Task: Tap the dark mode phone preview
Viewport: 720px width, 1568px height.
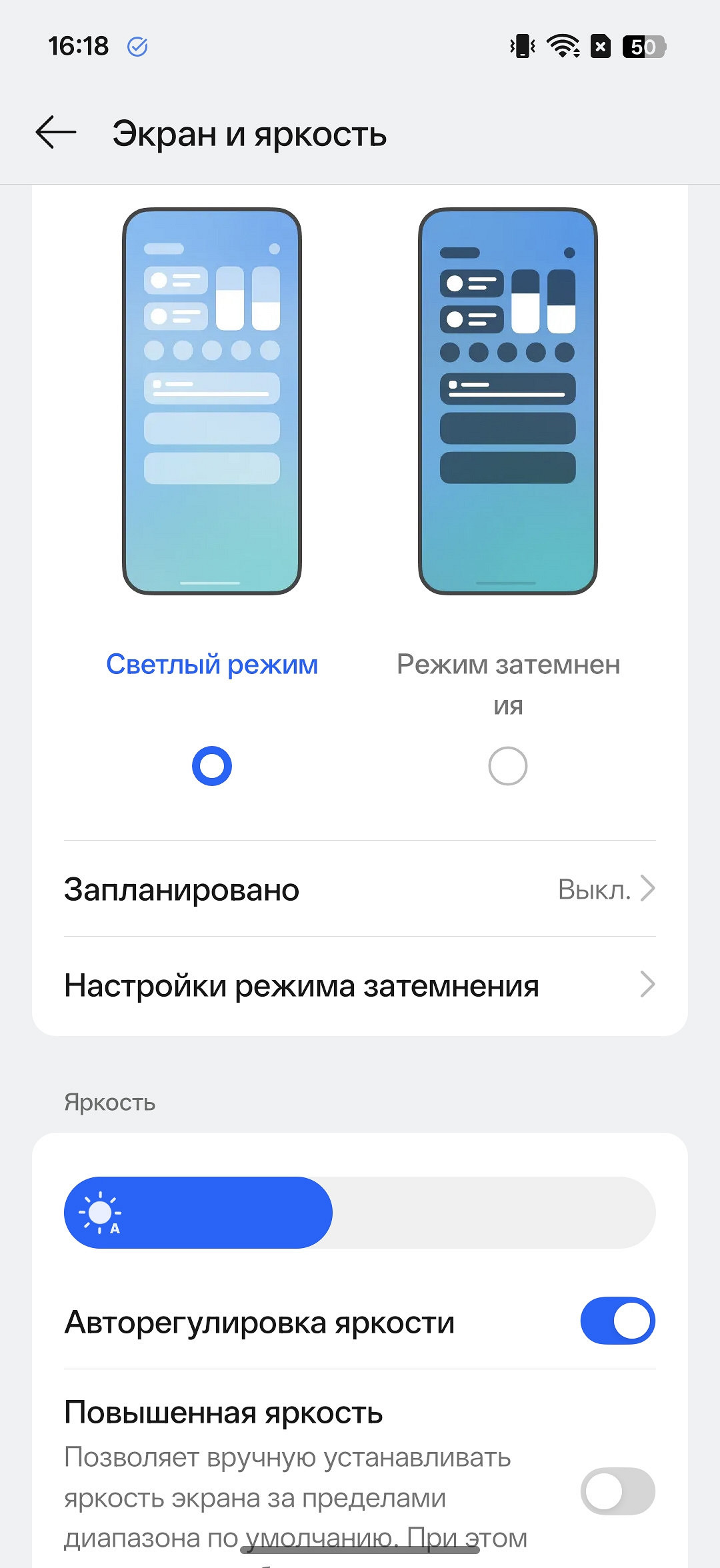Action: point(508,401)
